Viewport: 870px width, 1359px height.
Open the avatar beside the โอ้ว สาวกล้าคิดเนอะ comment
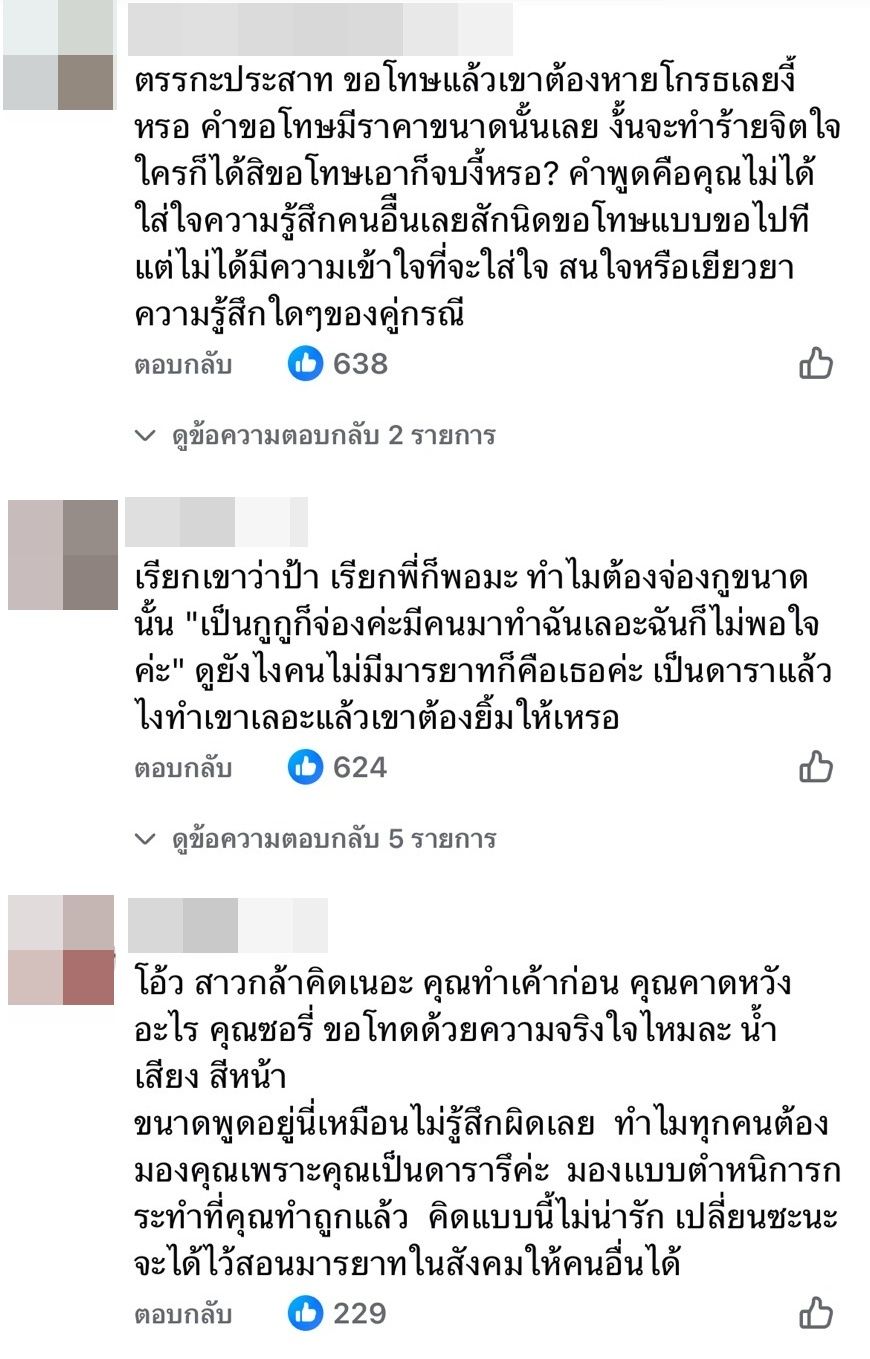click(62, 950)
